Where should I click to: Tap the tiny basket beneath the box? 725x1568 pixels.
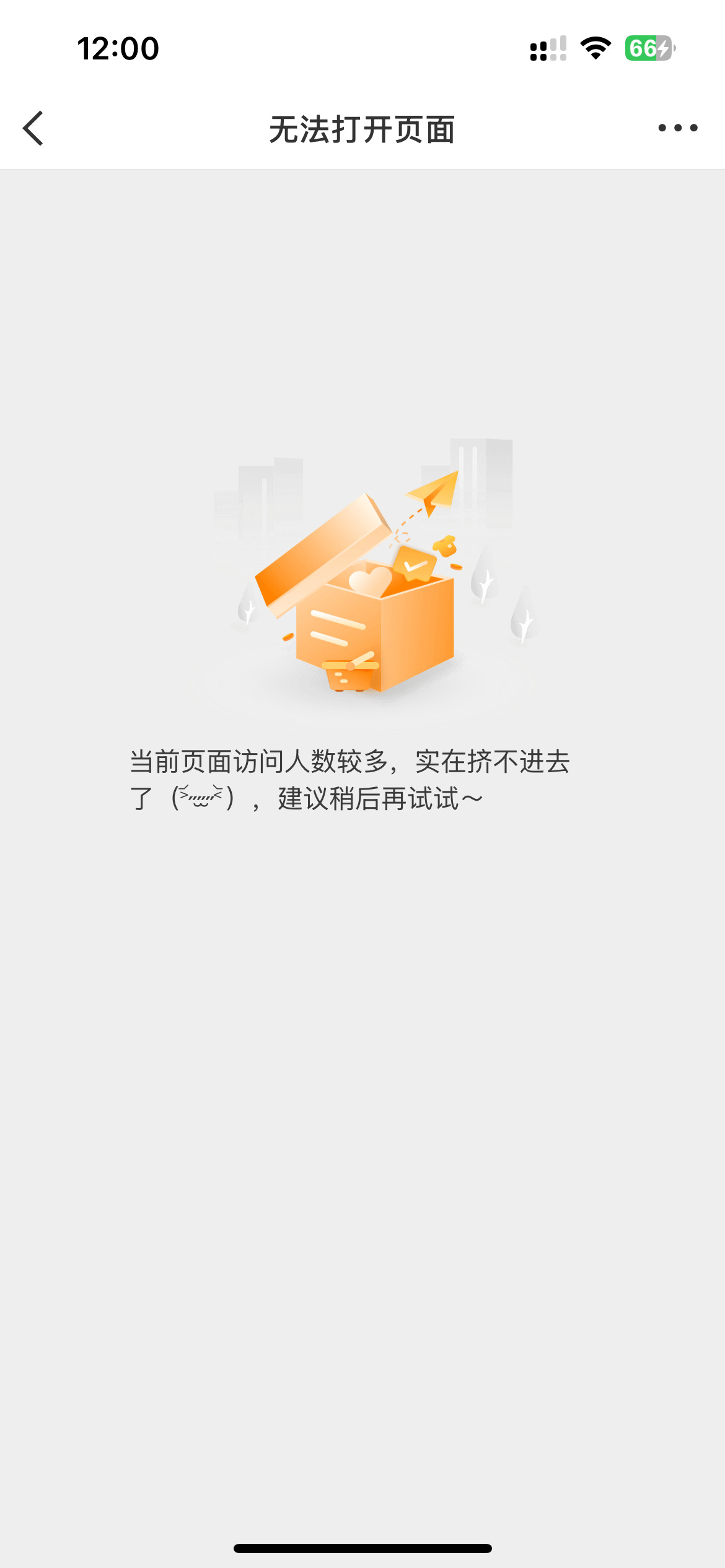coord(350,675)
